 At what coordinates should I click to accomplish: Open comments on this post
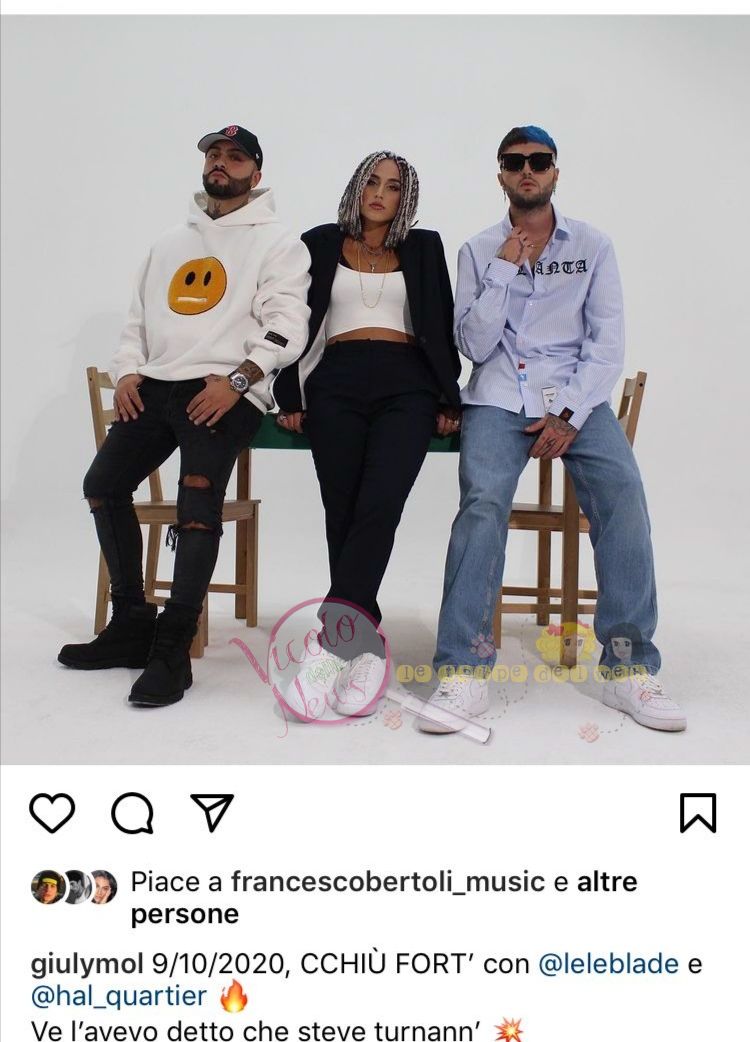[x=132, y=813]
